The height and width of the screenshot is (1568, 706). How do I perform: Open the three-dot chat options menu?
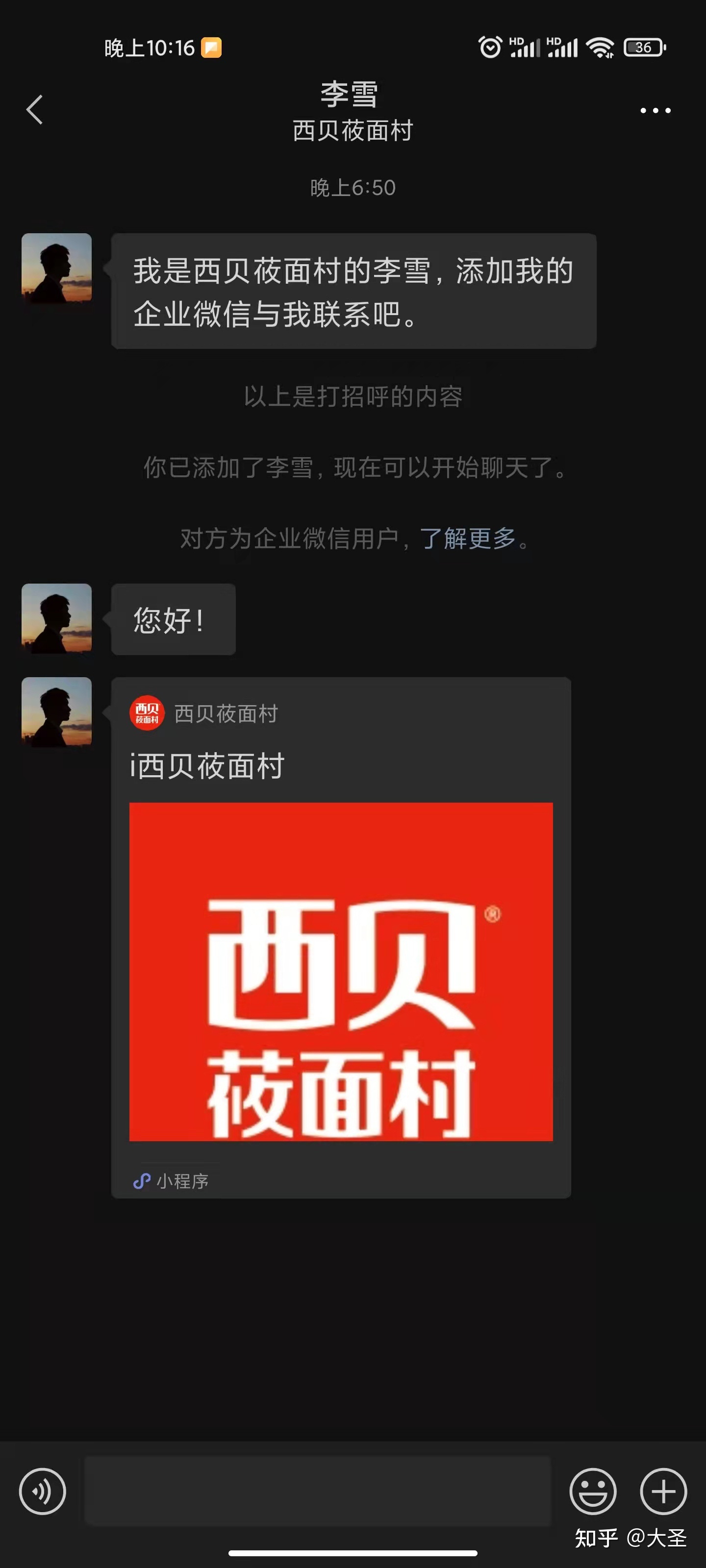pos(656,110)
